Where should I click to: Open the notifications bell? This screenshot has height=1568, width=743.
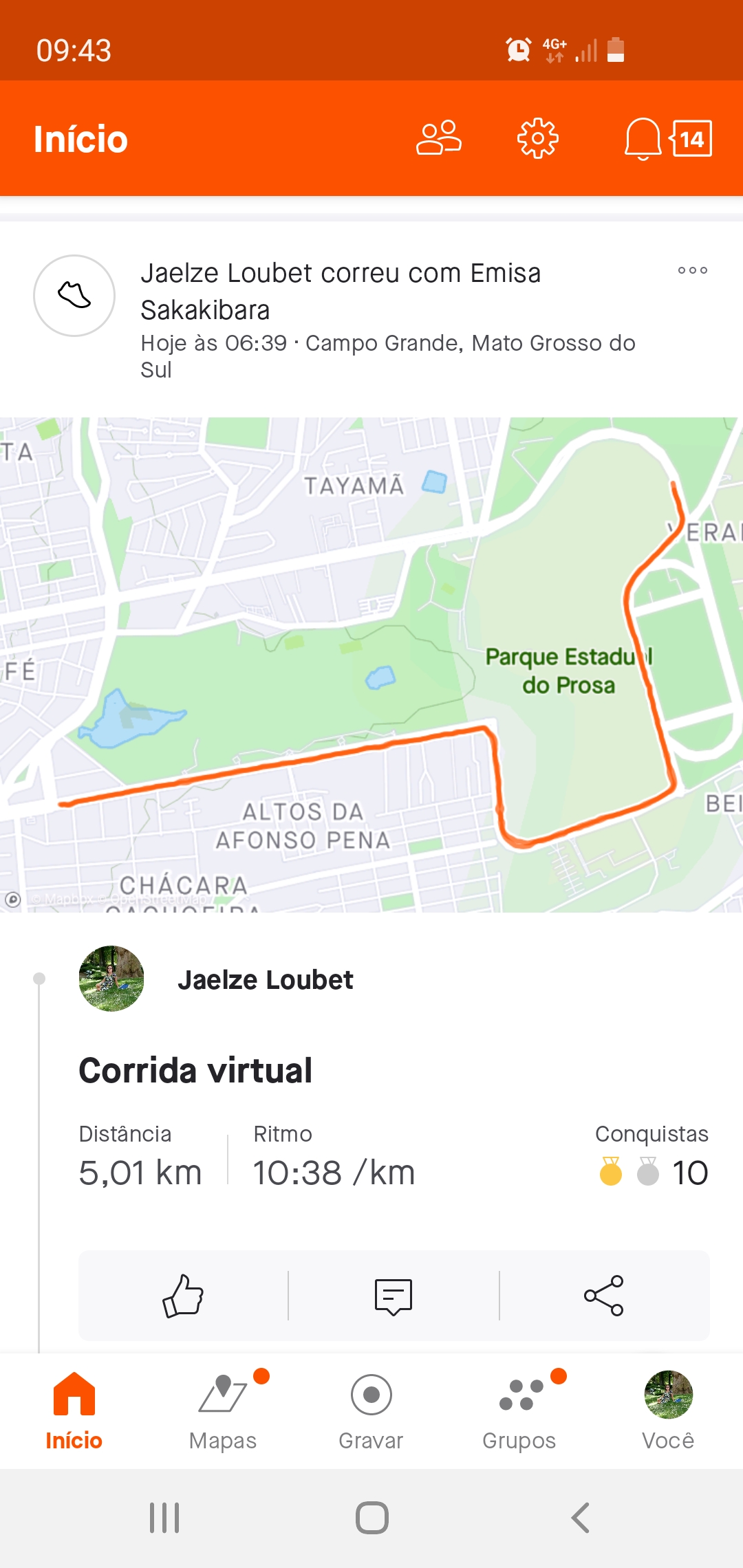643,138
